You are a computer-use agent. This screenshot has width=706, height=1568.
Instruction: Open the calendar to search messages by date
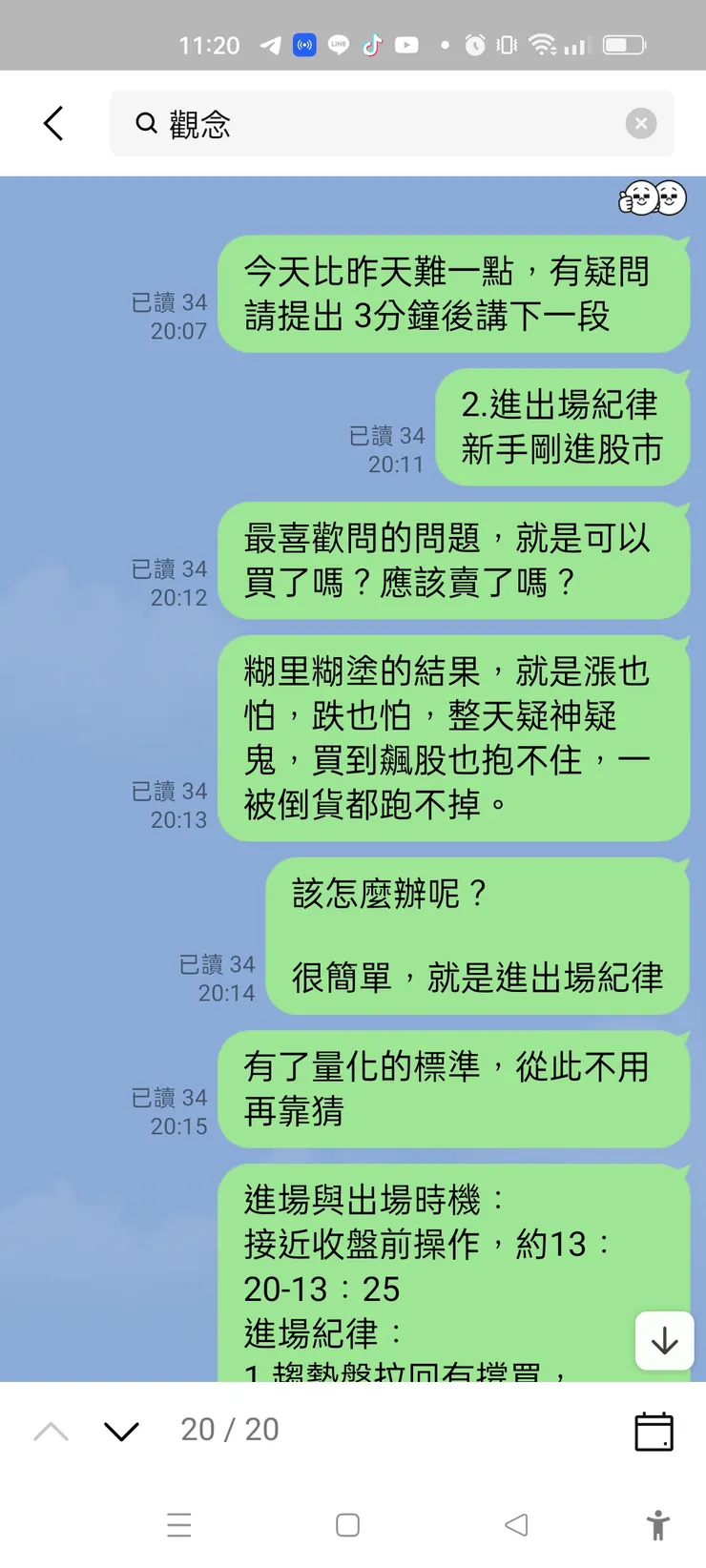[x=654, y=1430]
